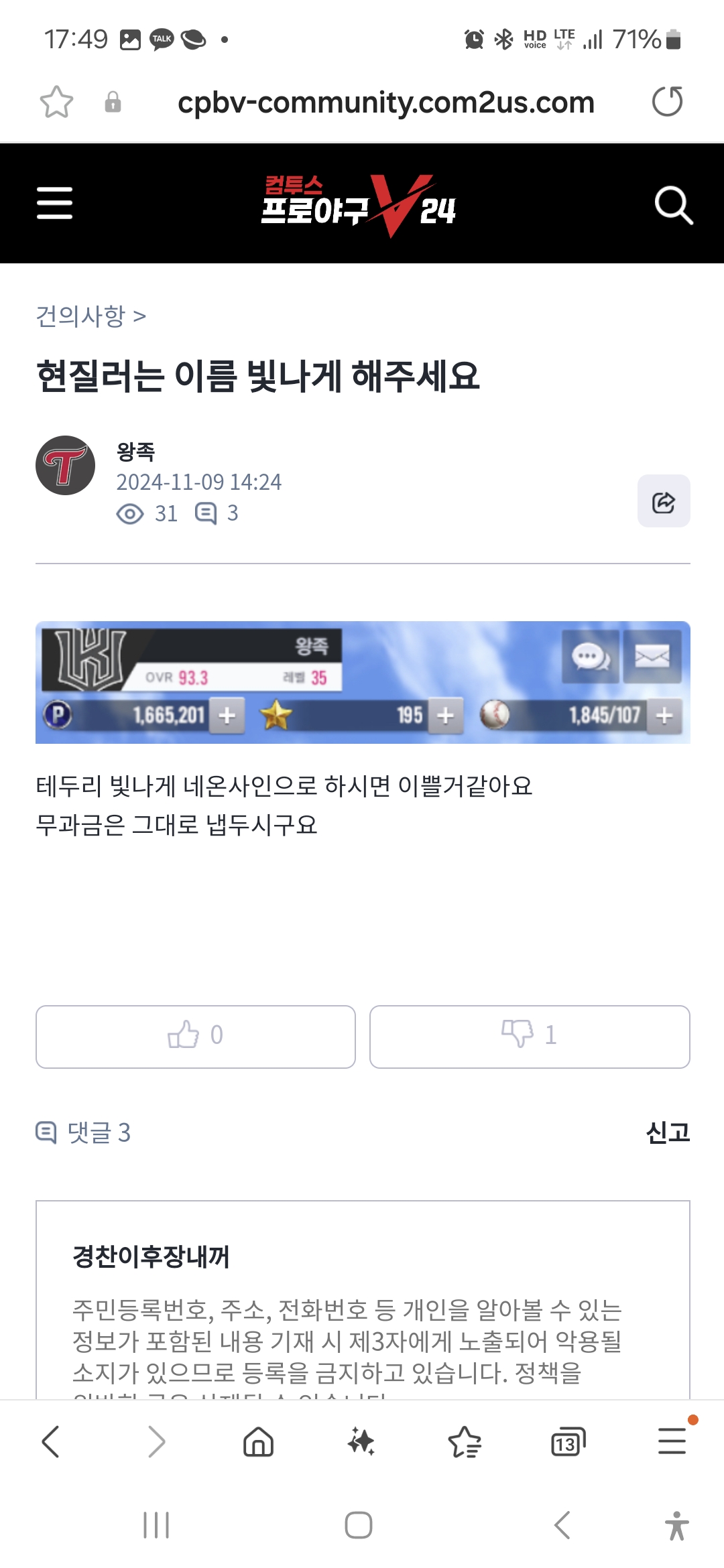Reload the page in the browser
The height and width of the screenshot is (1568, 724).
[x=667, y=102]
